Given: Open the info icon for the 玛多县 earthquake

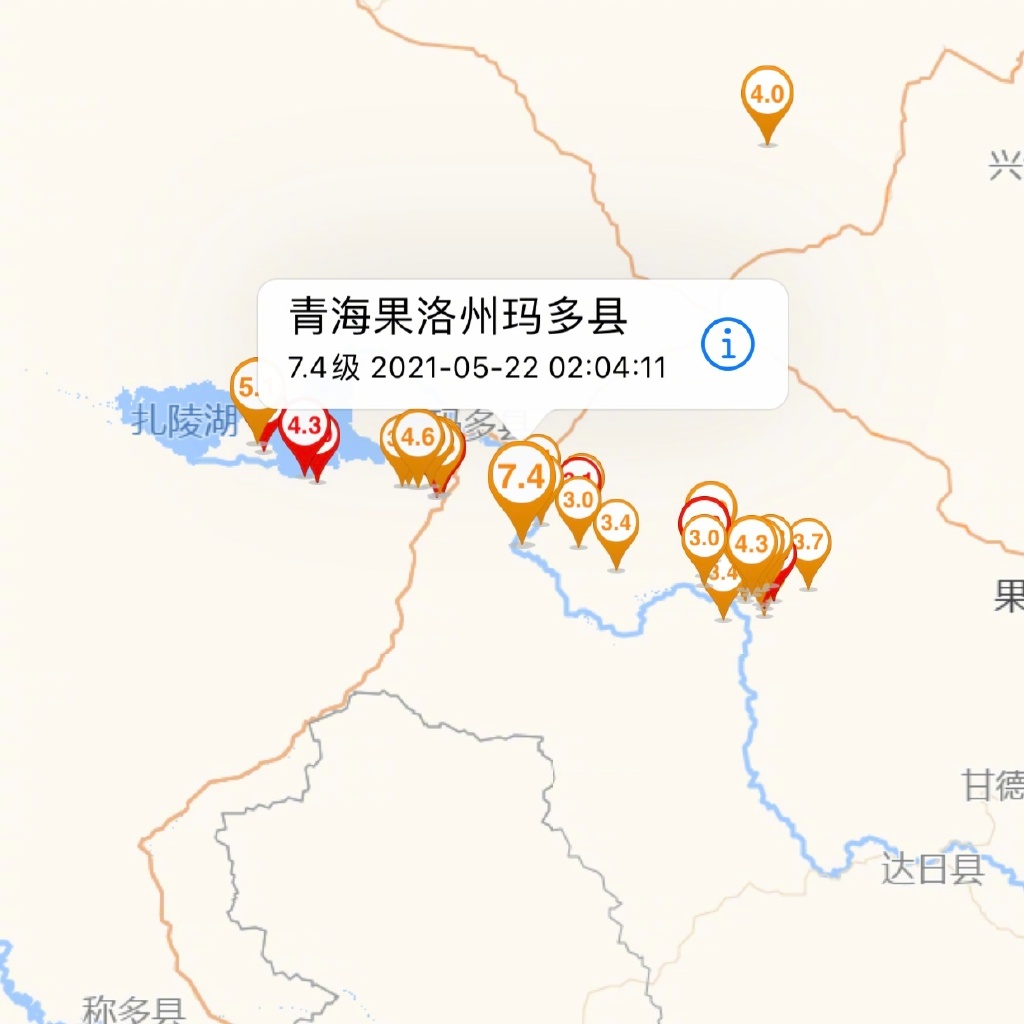Looking at the screenshot, I should (727, 345).
